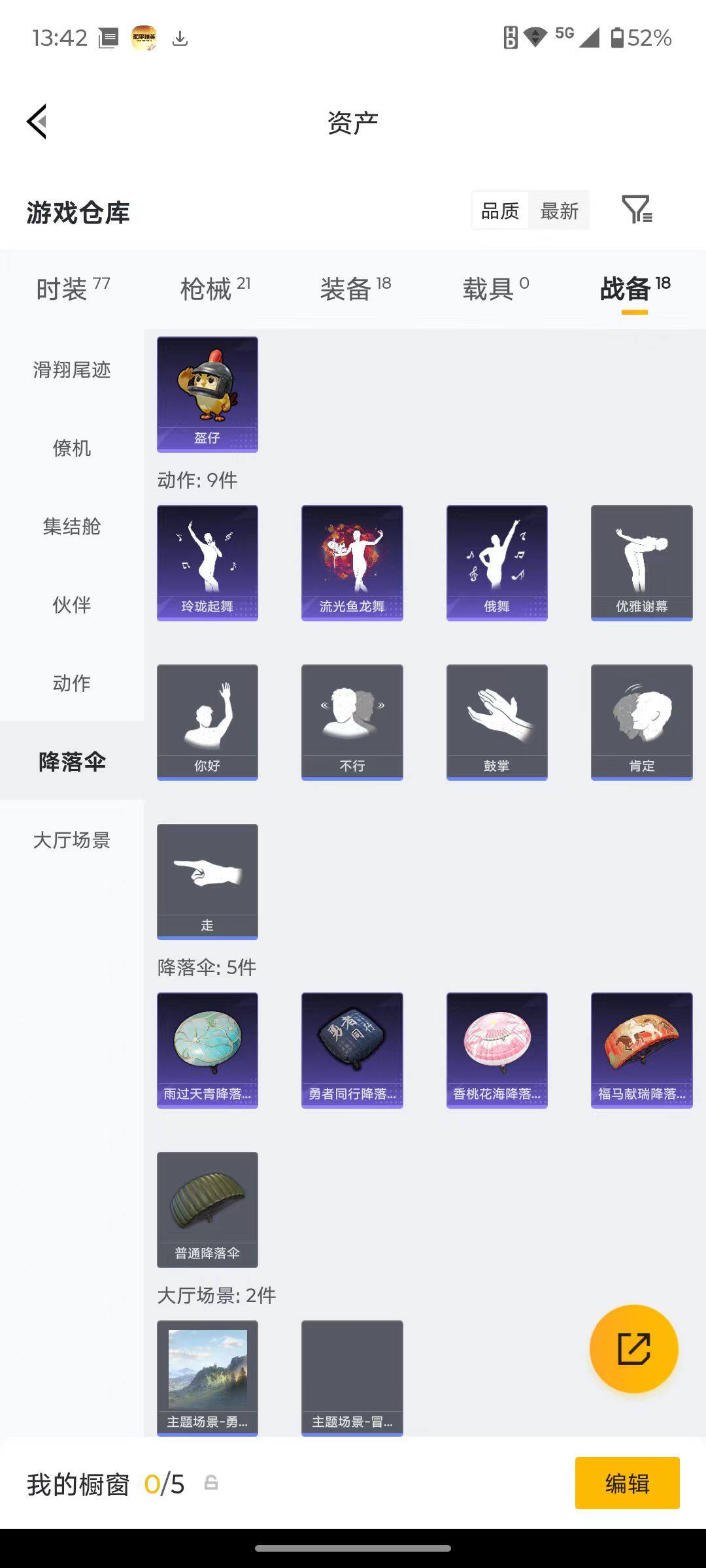Jump to 大厅场景 category in sidebar
This screenshot has width=706, height=1568.
click(72, 841)
